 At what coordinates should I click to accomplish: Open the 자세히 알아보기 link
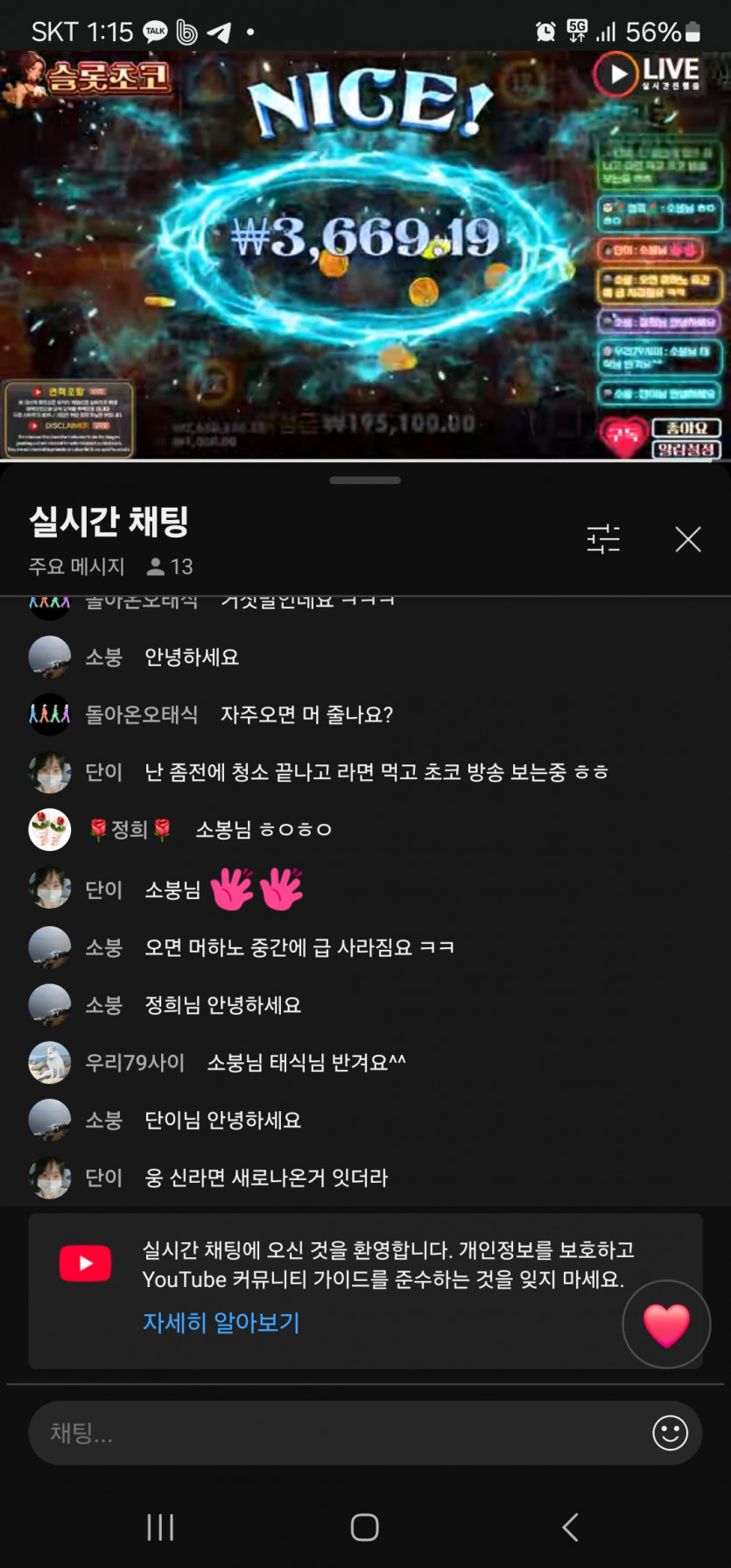click(x=221, y=1322)
